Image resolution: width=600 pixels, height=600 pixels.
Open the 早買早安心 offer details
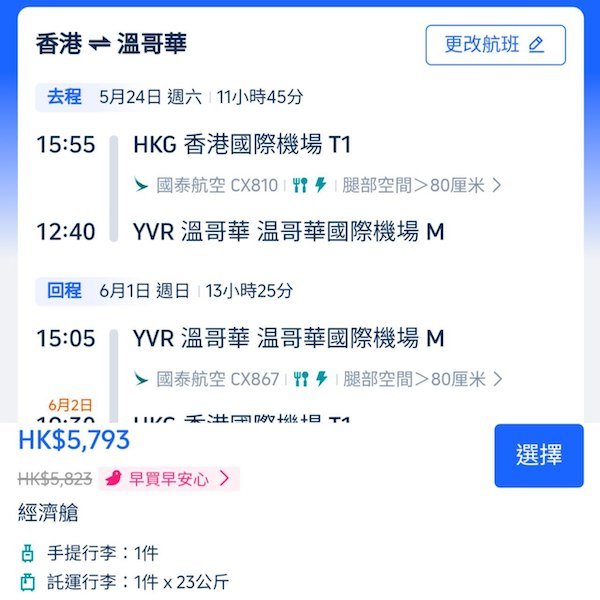(170, 479)
